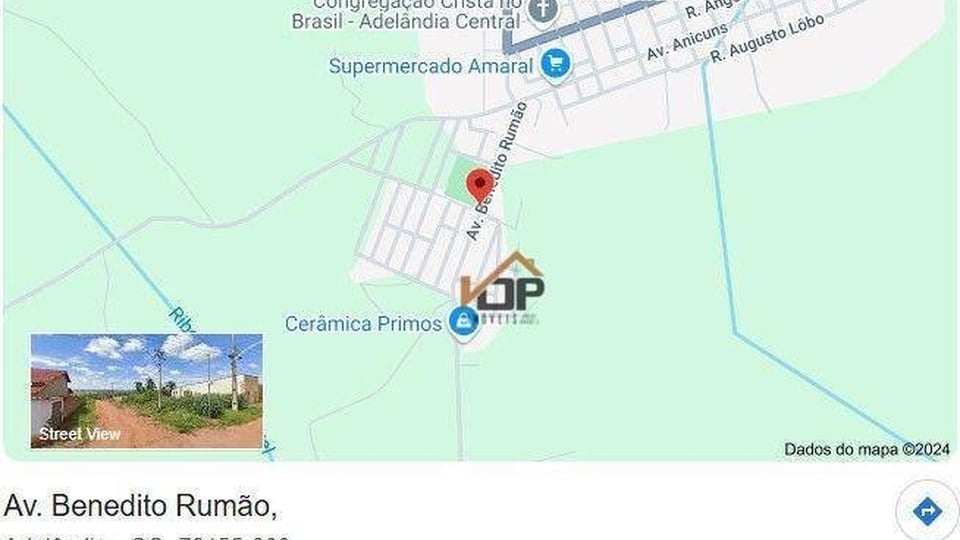Open the Congregação Cristã no Brasil marker
Image resolution: width=960 pixels, height=540 pixels.
point(543,11)
